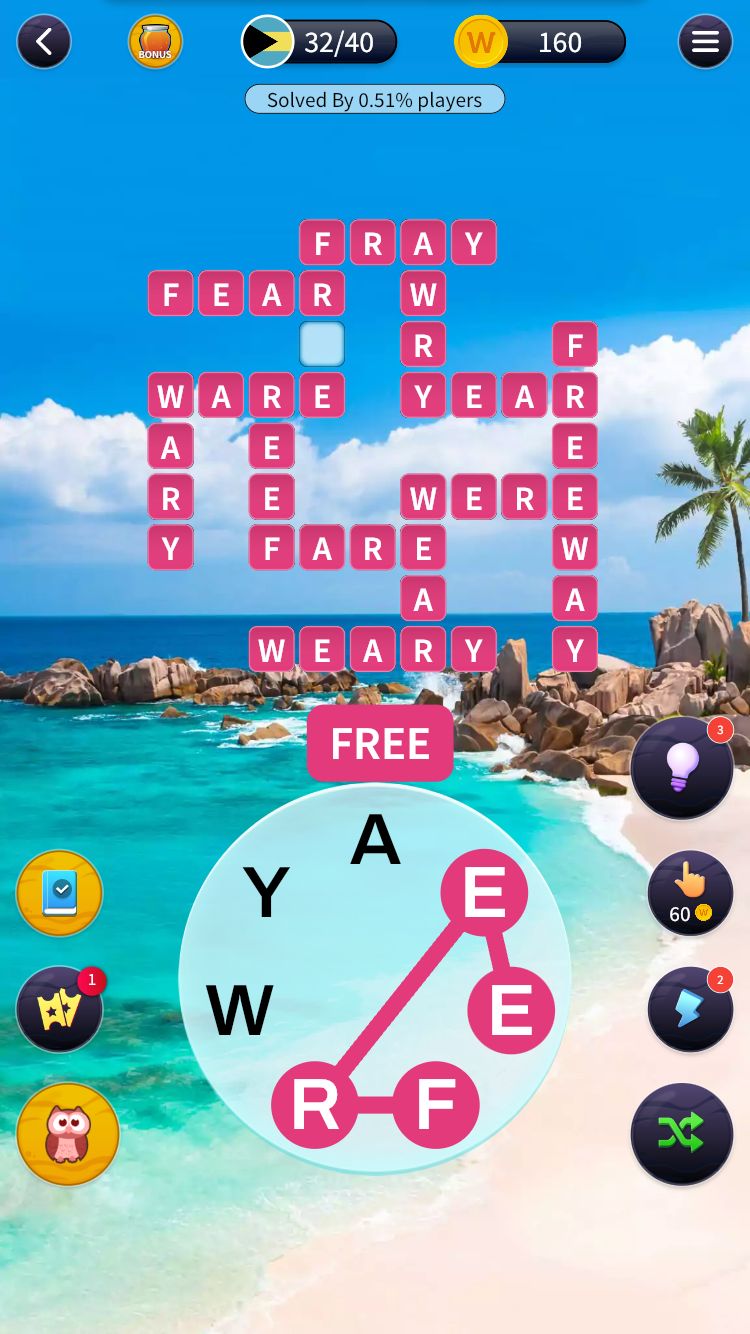Open the owl character button
Viewport: 750px width, 1334px height.
point(68,1134)
